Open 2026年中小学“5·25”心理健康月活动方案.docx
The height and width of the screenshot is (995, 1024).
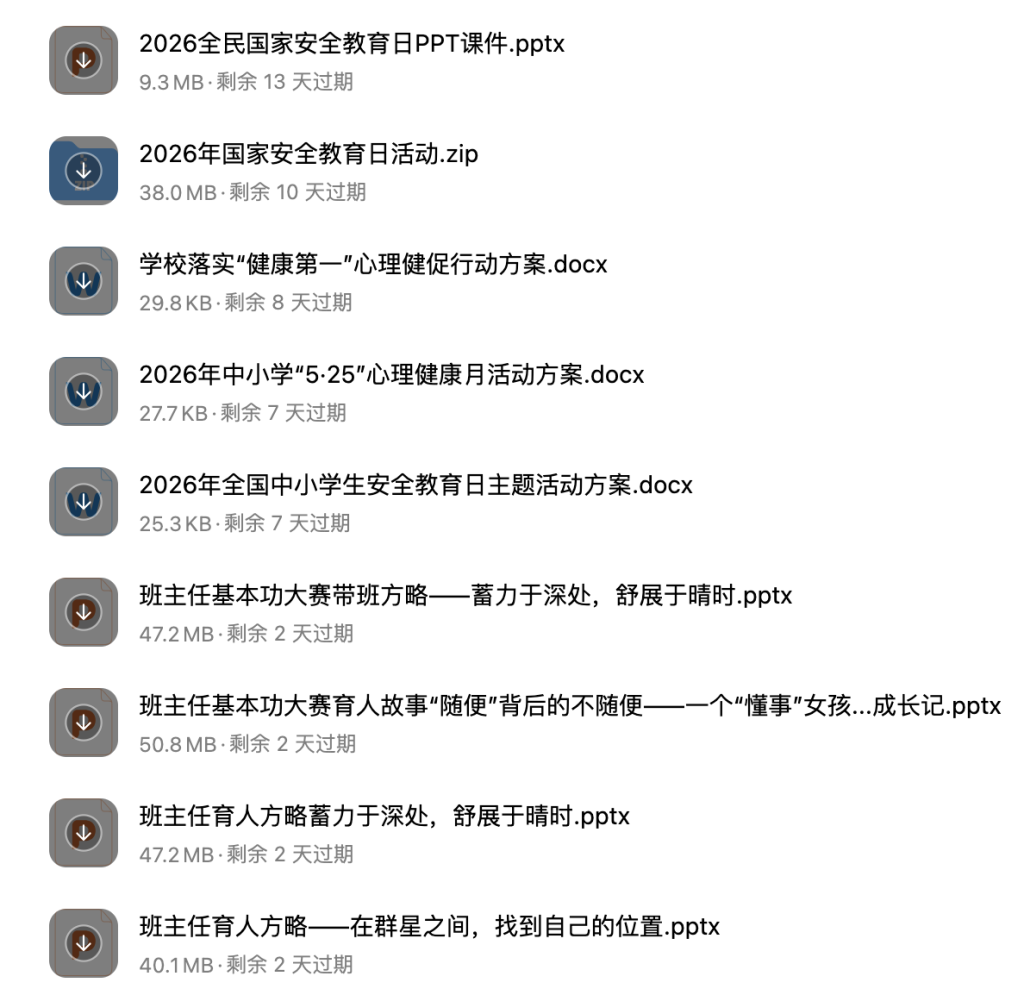pos(391,375)
